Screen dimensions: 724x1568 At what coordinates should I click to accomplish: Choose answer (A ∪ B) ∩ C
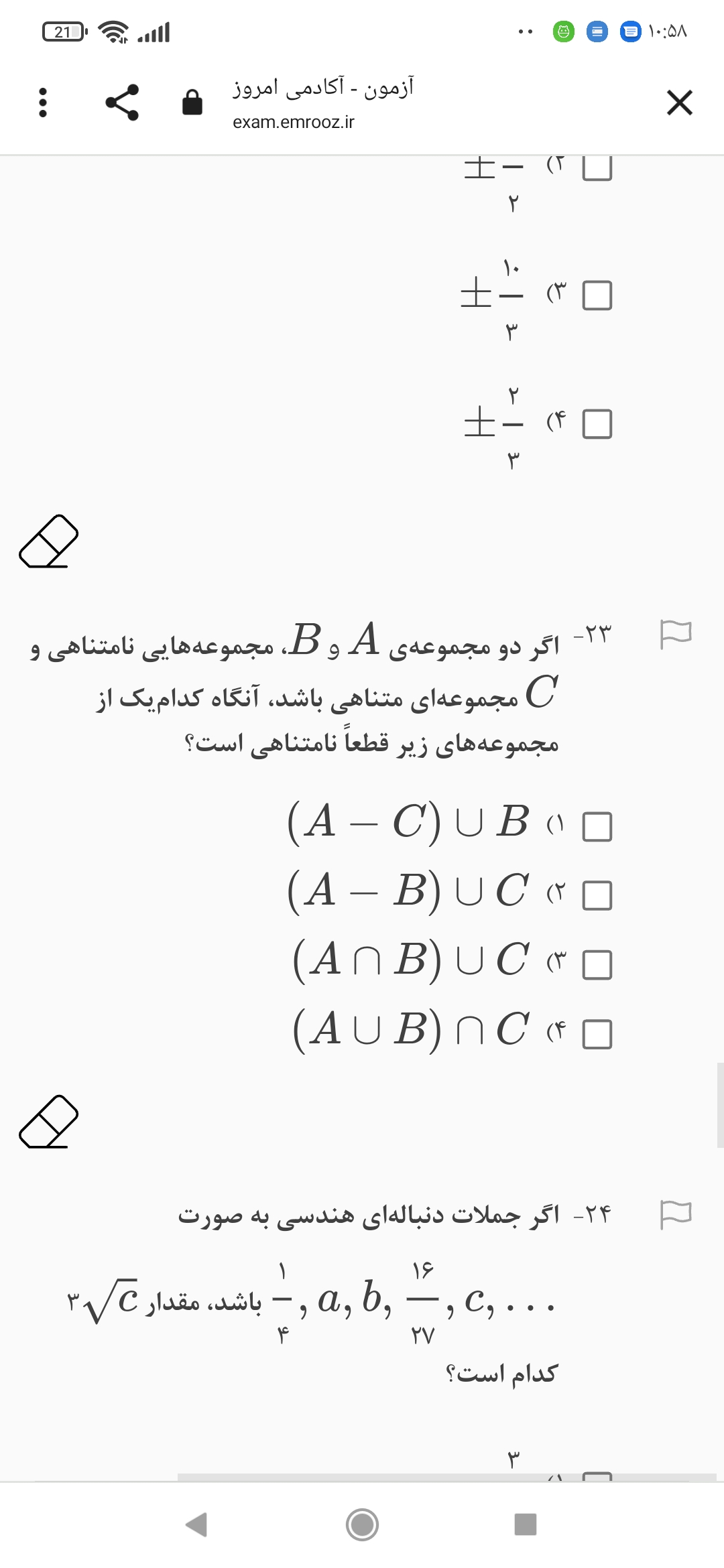pyautogui.click(x=597, y=1034)
